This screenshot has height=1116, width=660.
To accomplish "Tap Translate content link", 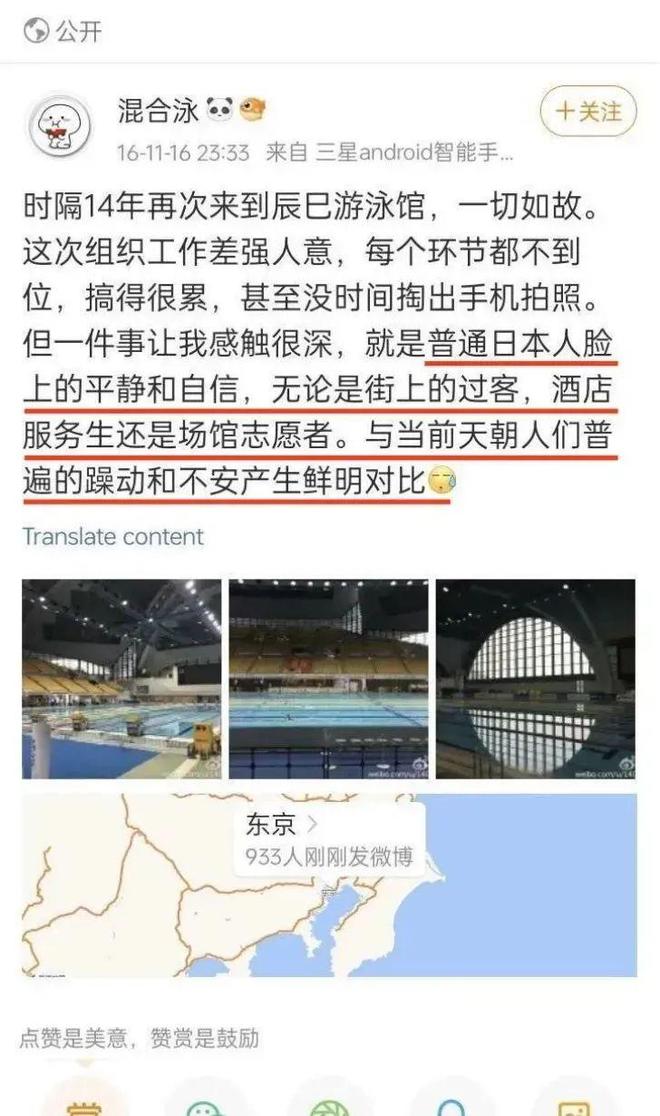I will coord(113,536).
